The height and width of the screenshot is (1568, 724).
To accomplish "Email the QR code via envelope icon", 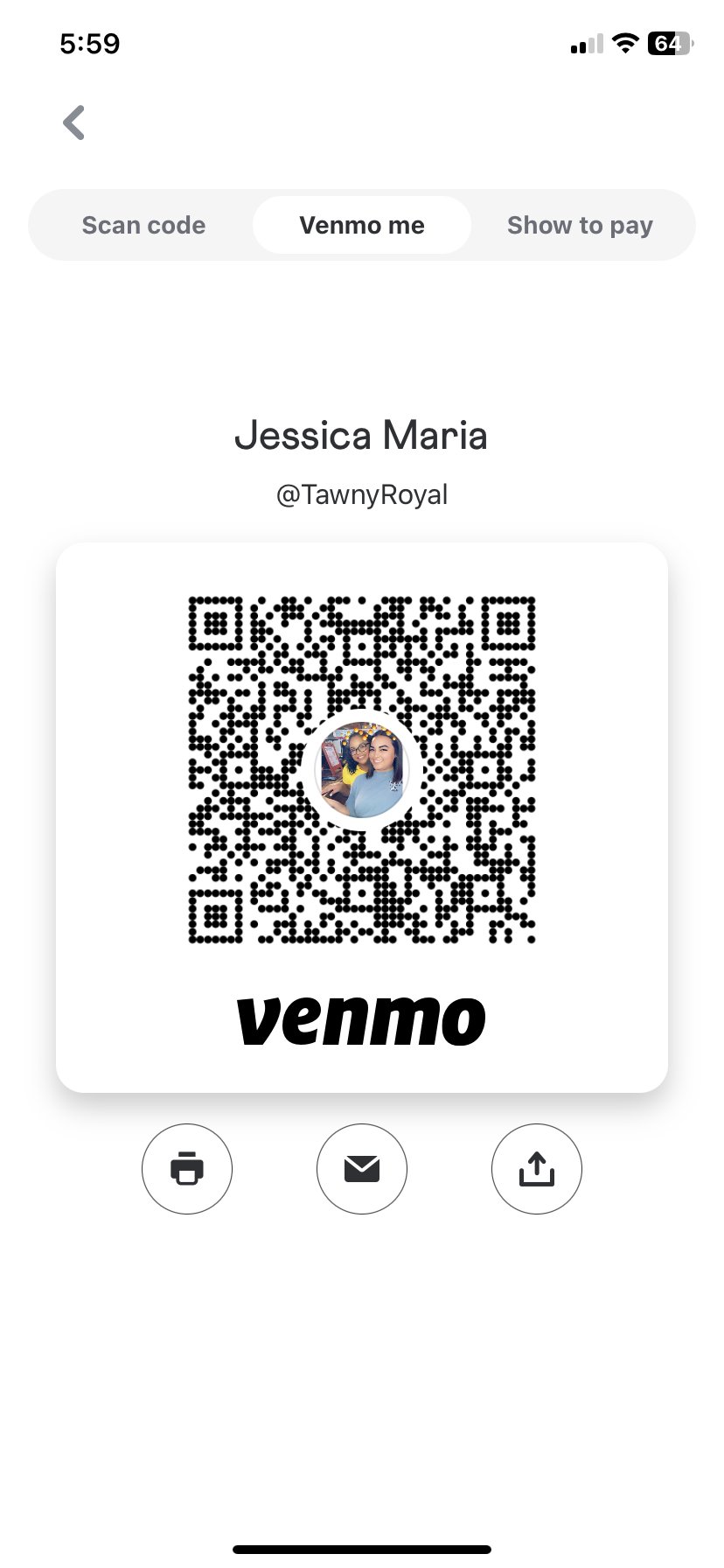I will pos(362,1168).
